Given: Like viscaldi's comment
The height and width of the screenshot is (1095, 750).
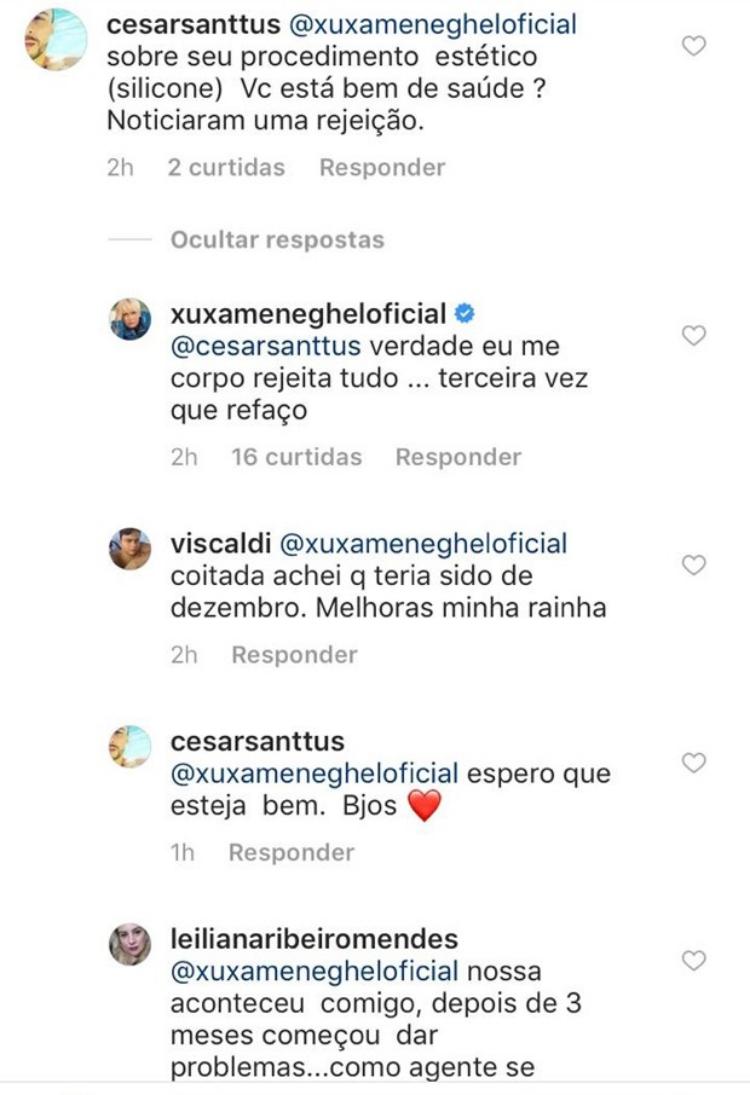Looking at the screenshot, I should 693,566.
